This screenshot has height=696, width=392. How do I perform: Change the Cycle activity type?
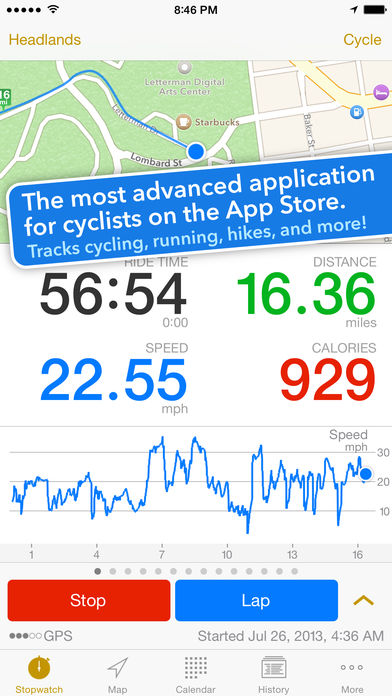[x=362, y=40]
